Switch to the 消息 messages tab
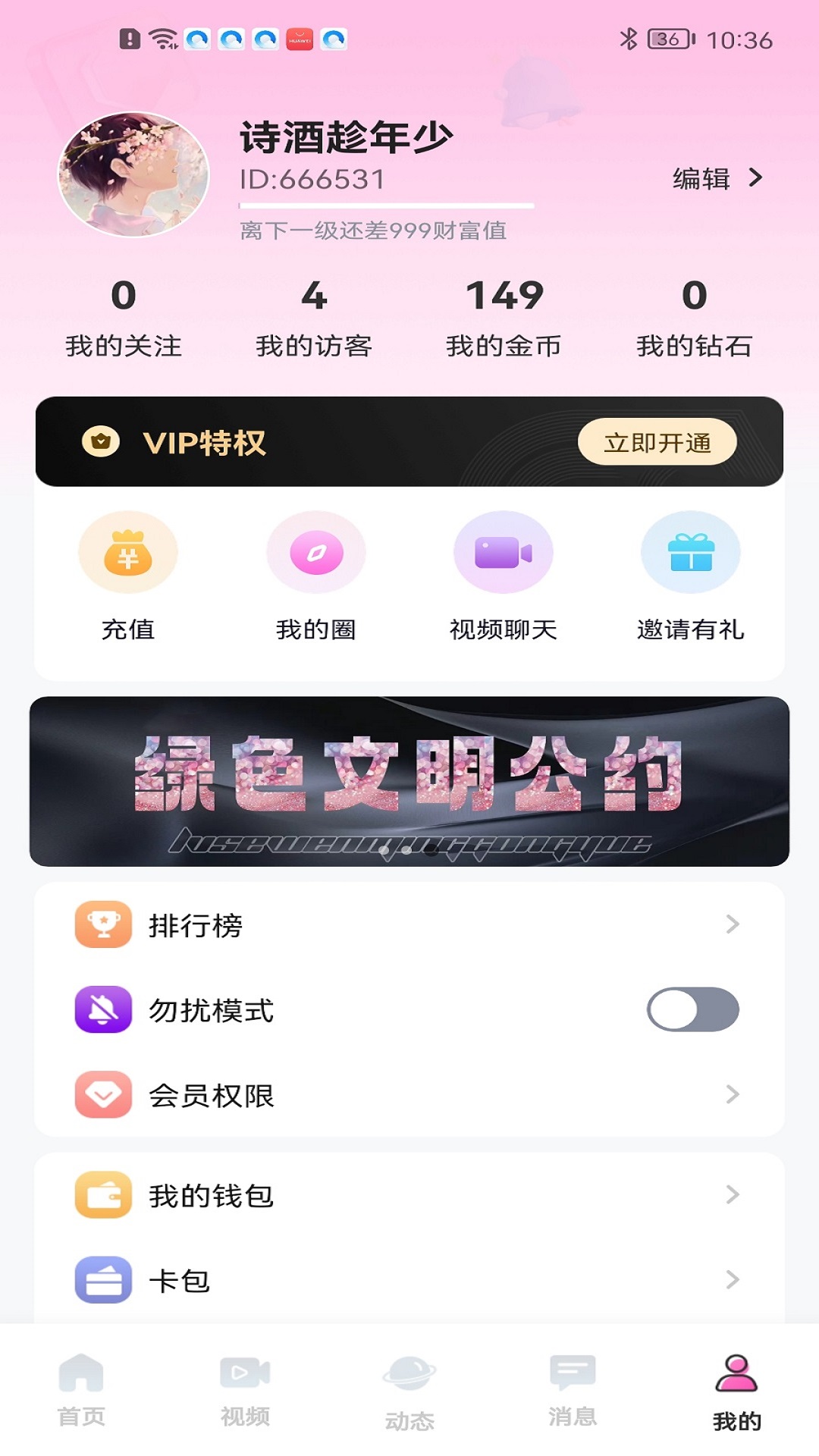Image resolution: width=819 pixels, height=1456 pixels. 573,1389
